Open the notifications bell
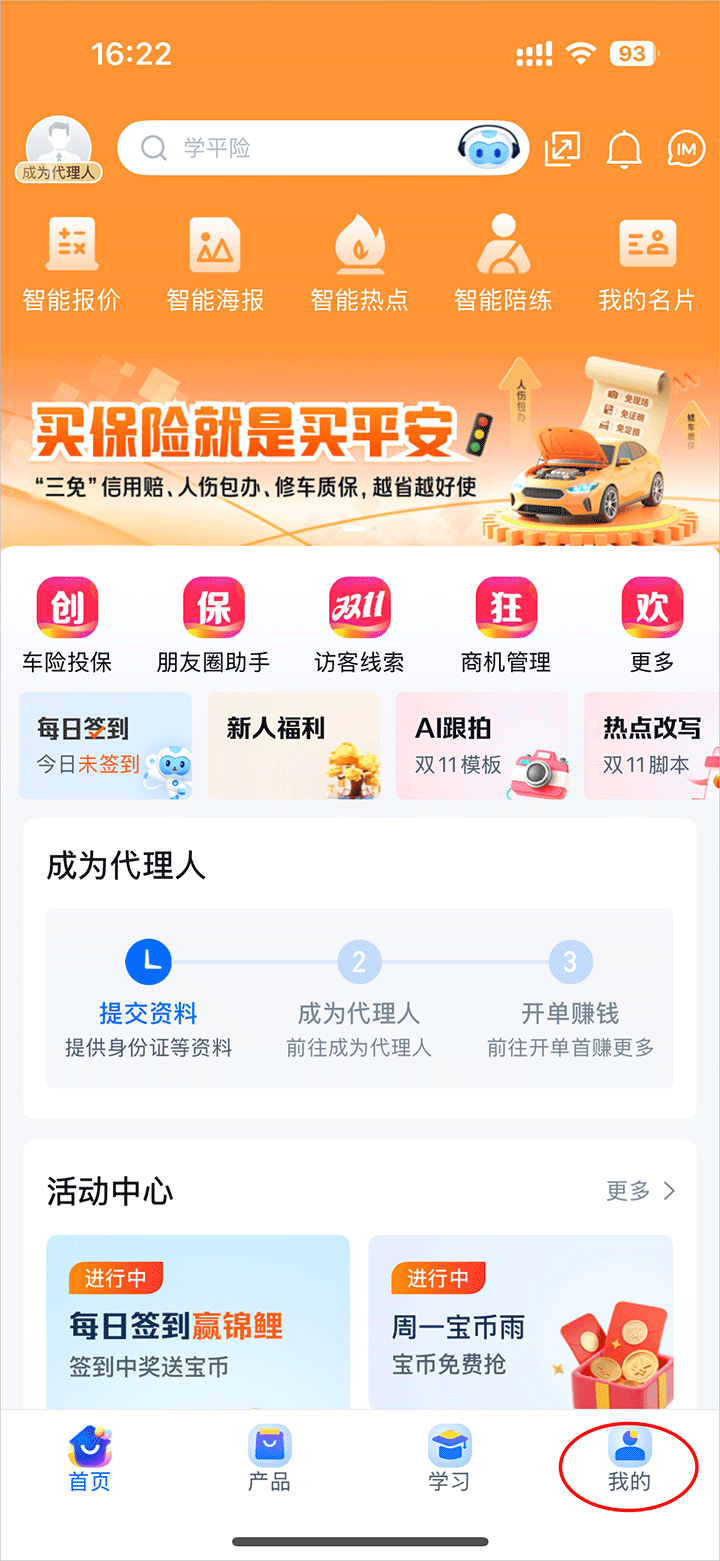 point(624,149)
